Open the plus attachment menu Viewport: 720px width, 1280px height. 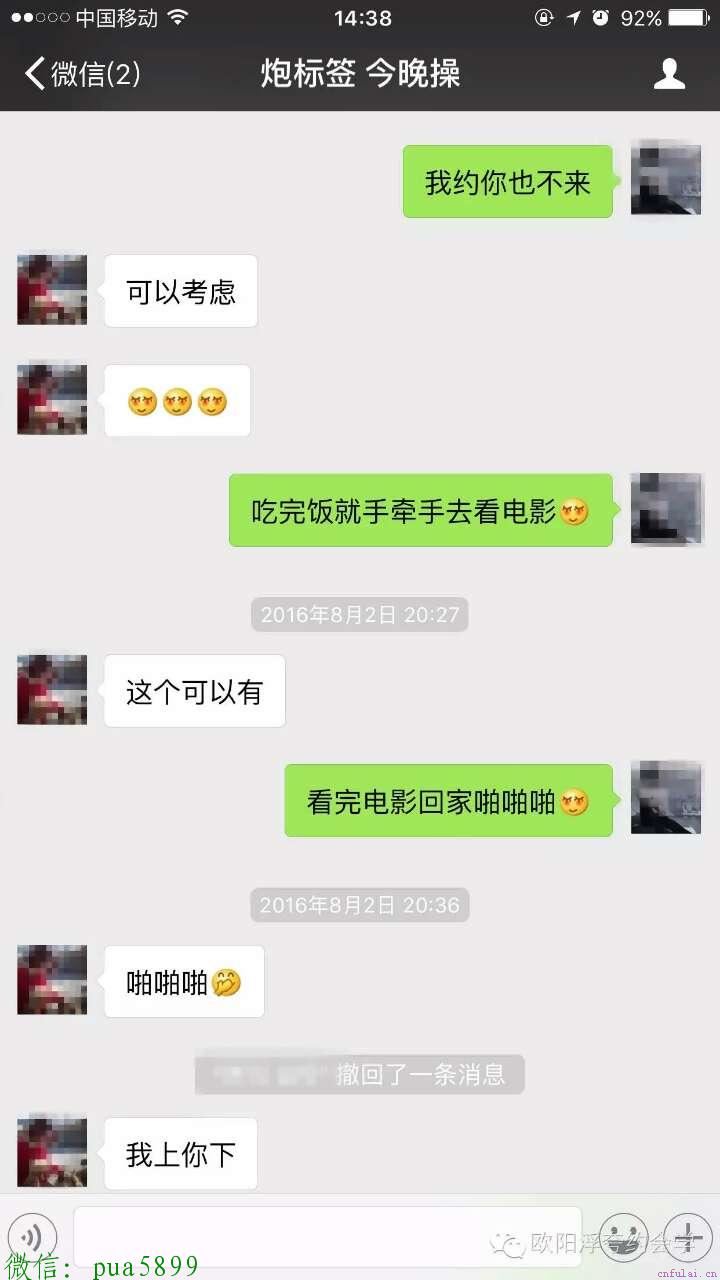[688, 1238]
